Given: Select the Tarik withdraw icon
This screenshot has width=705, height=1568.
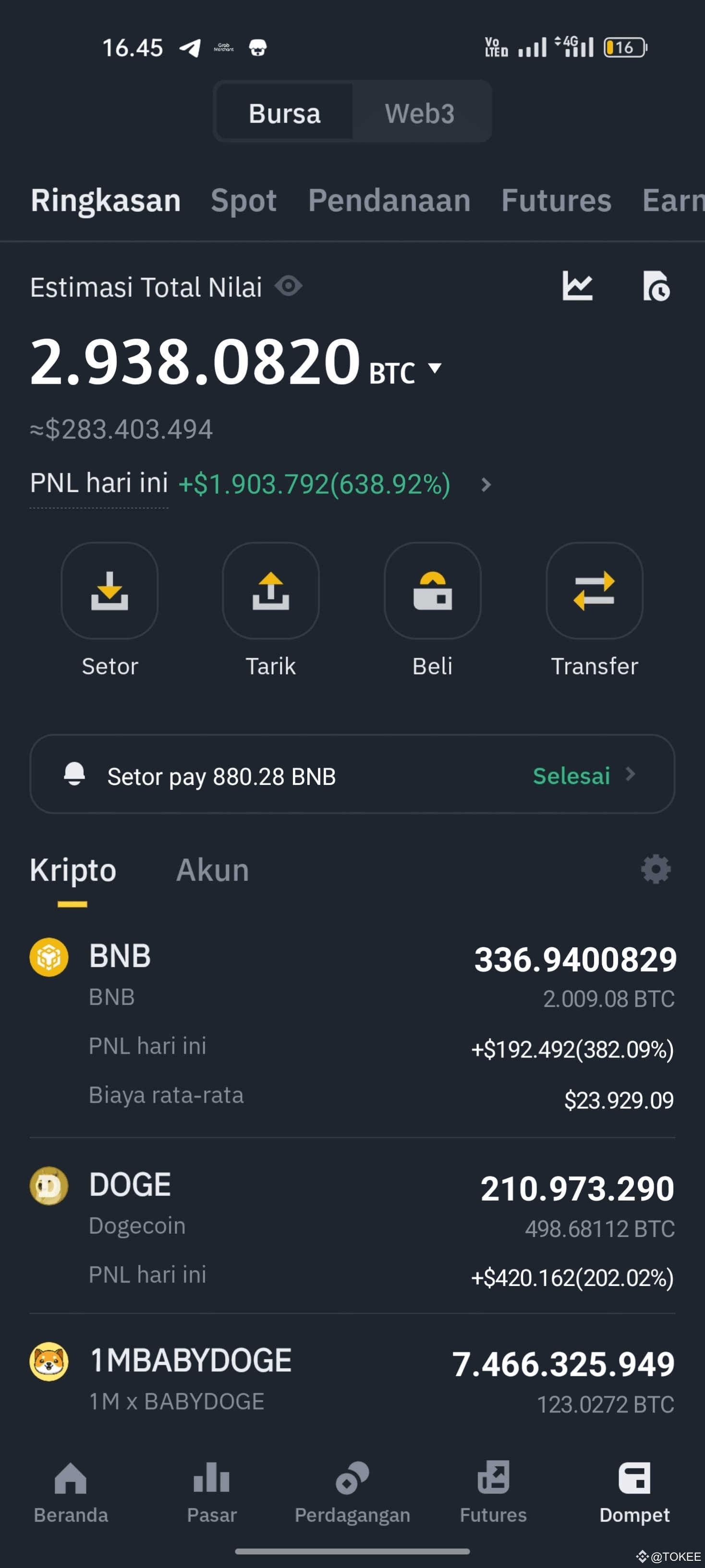Looking at the screenshot, I should 271,591.
